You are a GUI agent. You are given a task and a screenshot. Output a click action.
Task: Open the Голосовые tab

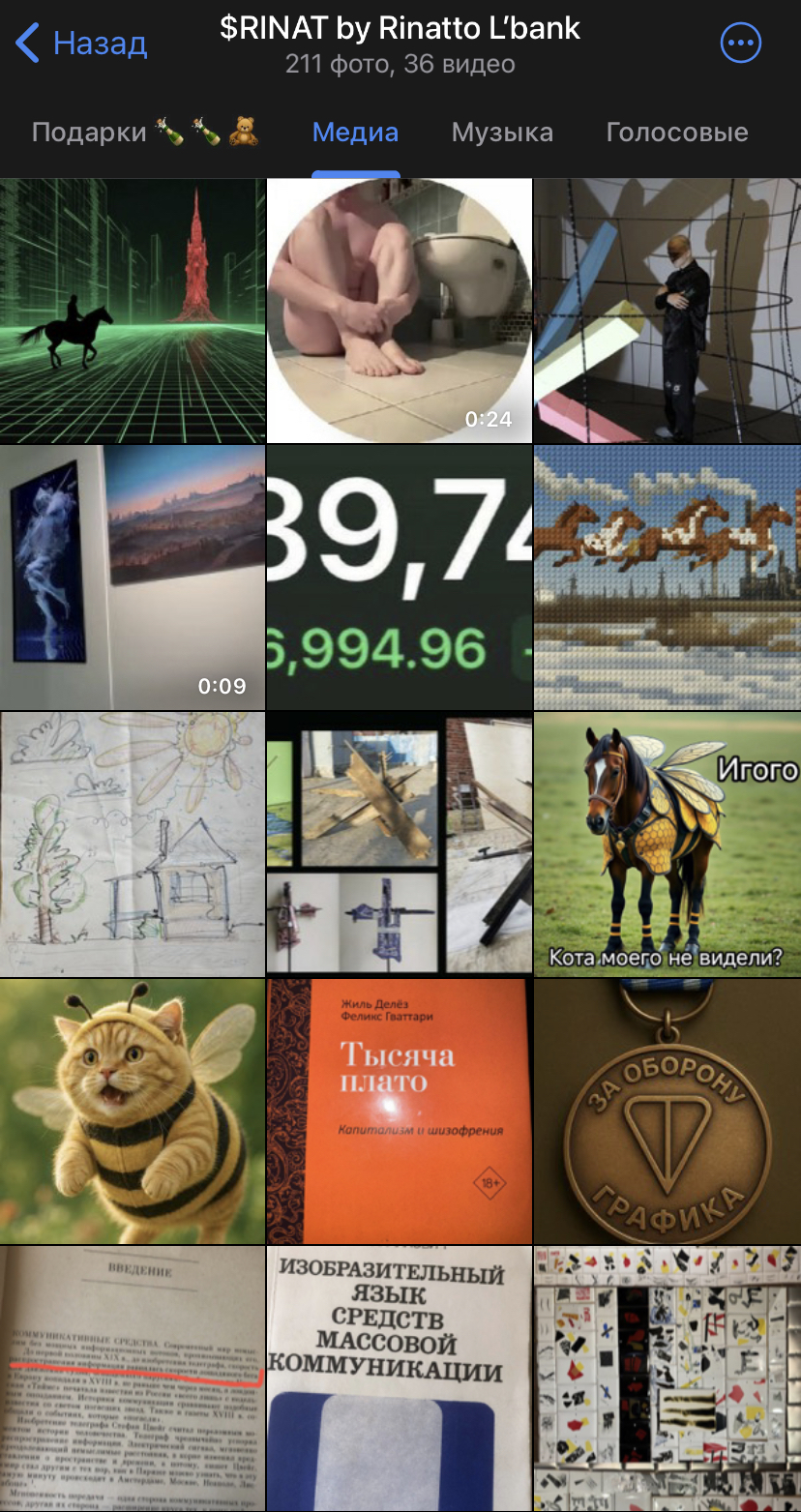pyautogui.click(x=676, y=133)
